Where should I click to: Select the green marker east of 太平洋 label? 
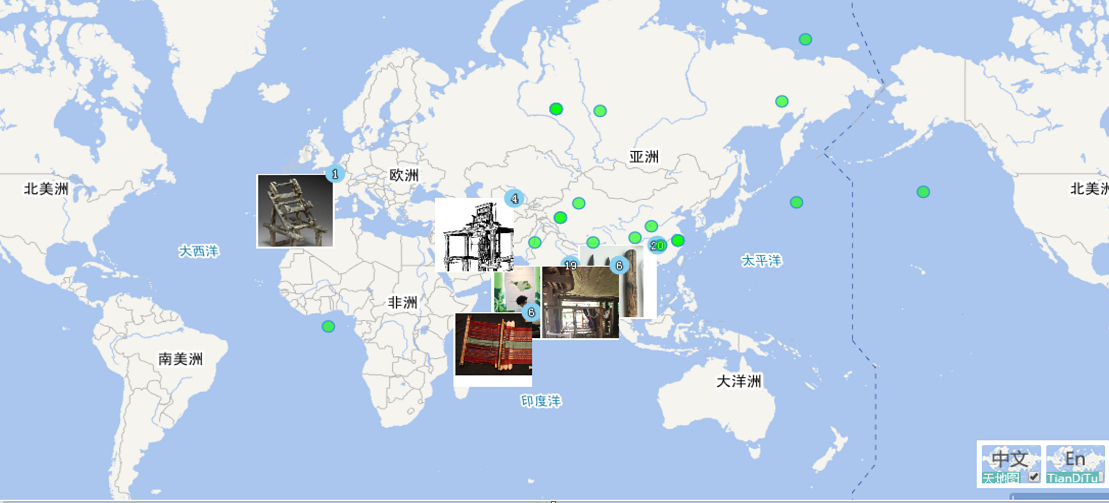923,192
